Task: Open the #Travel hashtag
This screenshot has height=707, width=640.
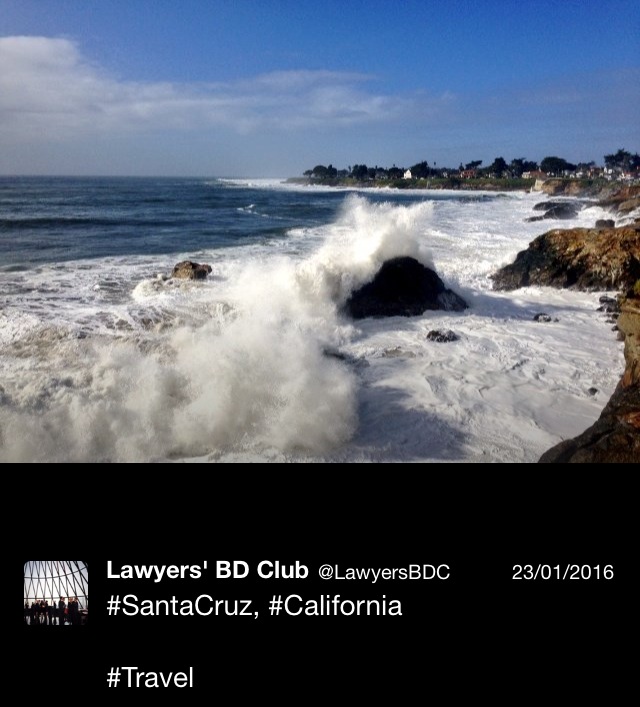Action: tap(149, 677)
